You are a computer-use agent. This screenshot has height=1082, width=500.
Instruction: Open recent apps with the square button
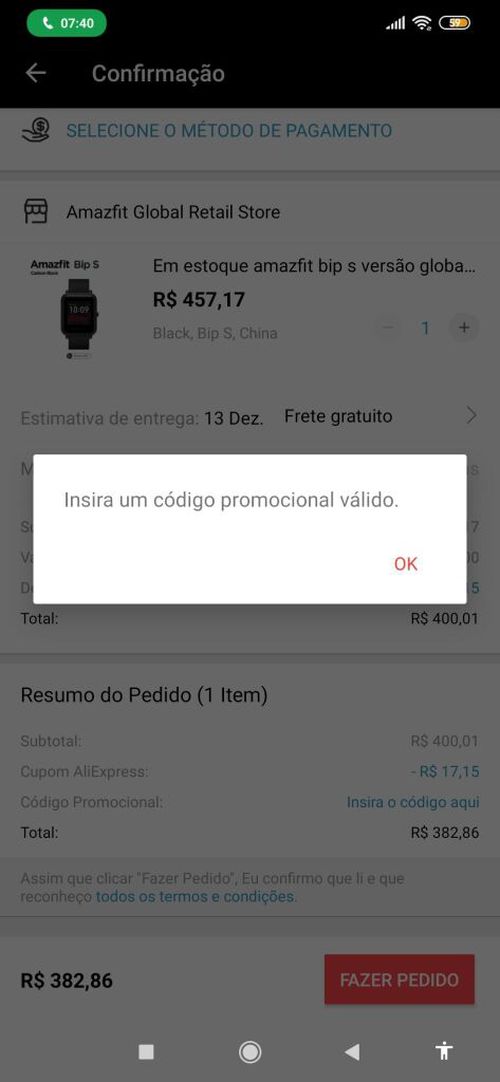tap(146, 1051)
